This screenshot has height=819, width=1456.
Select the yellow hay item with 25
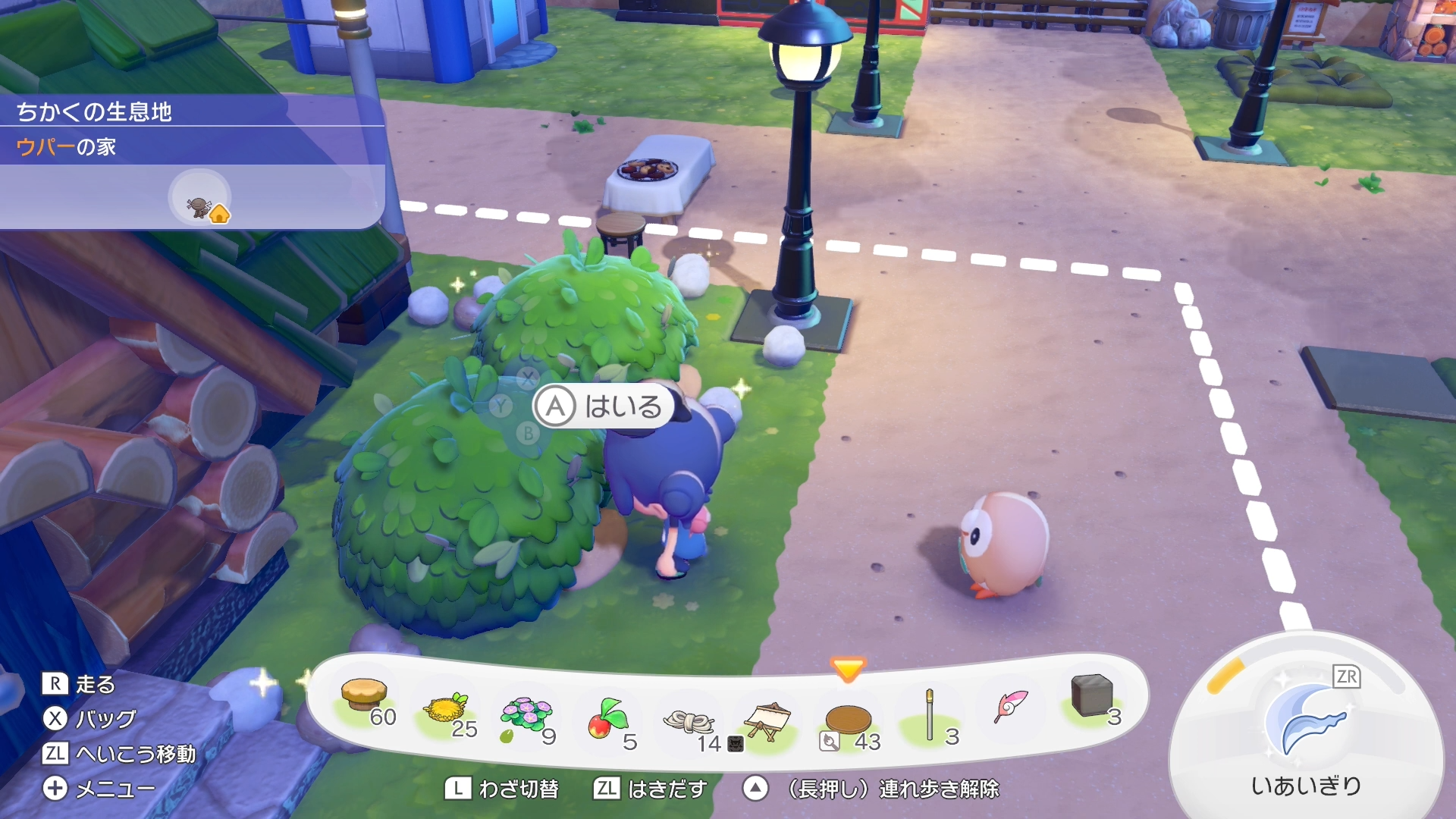pos(447,713)
